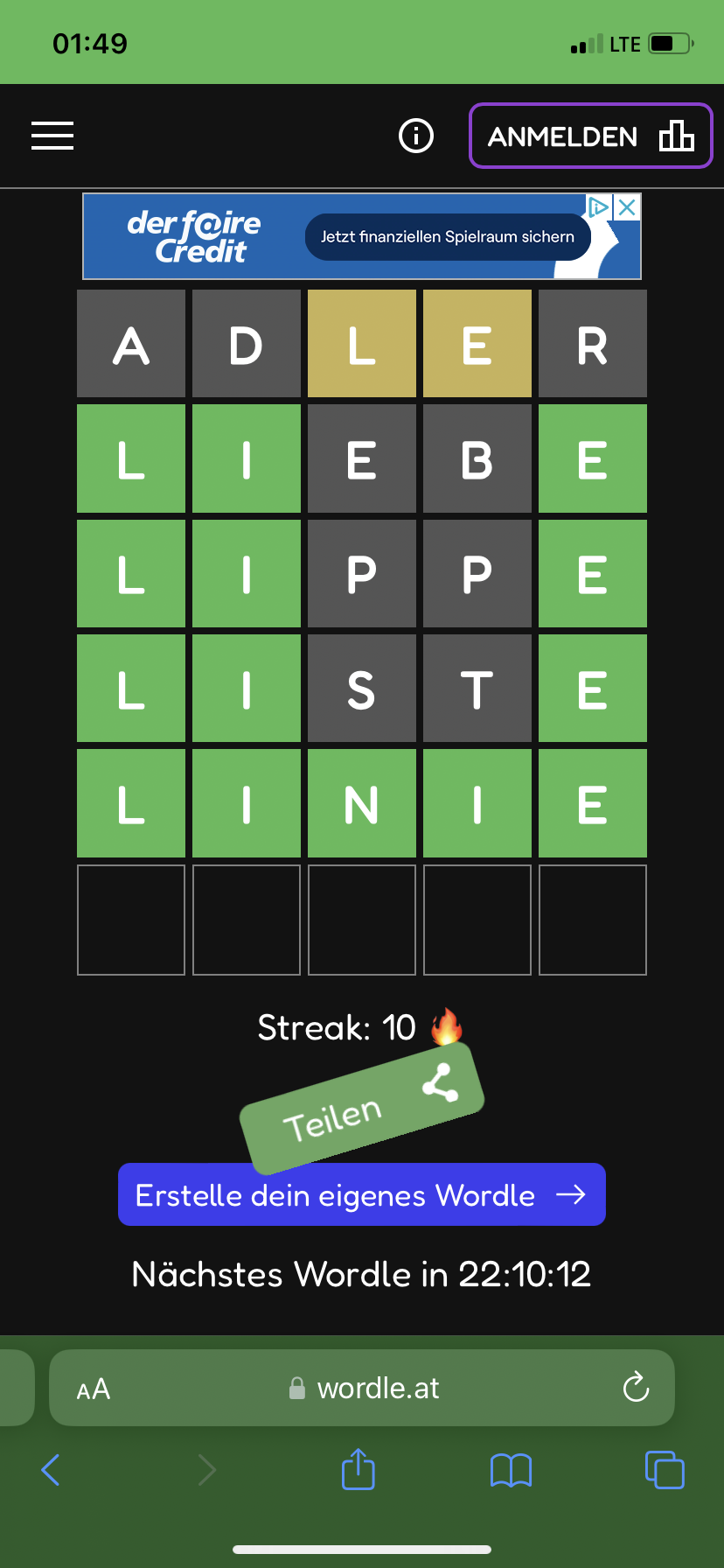Image resolution: width=724 pixels, height=1568 pixels.
Task: Tap Erstelle dein eigenes Wordle
Action: pos(362,1194)
